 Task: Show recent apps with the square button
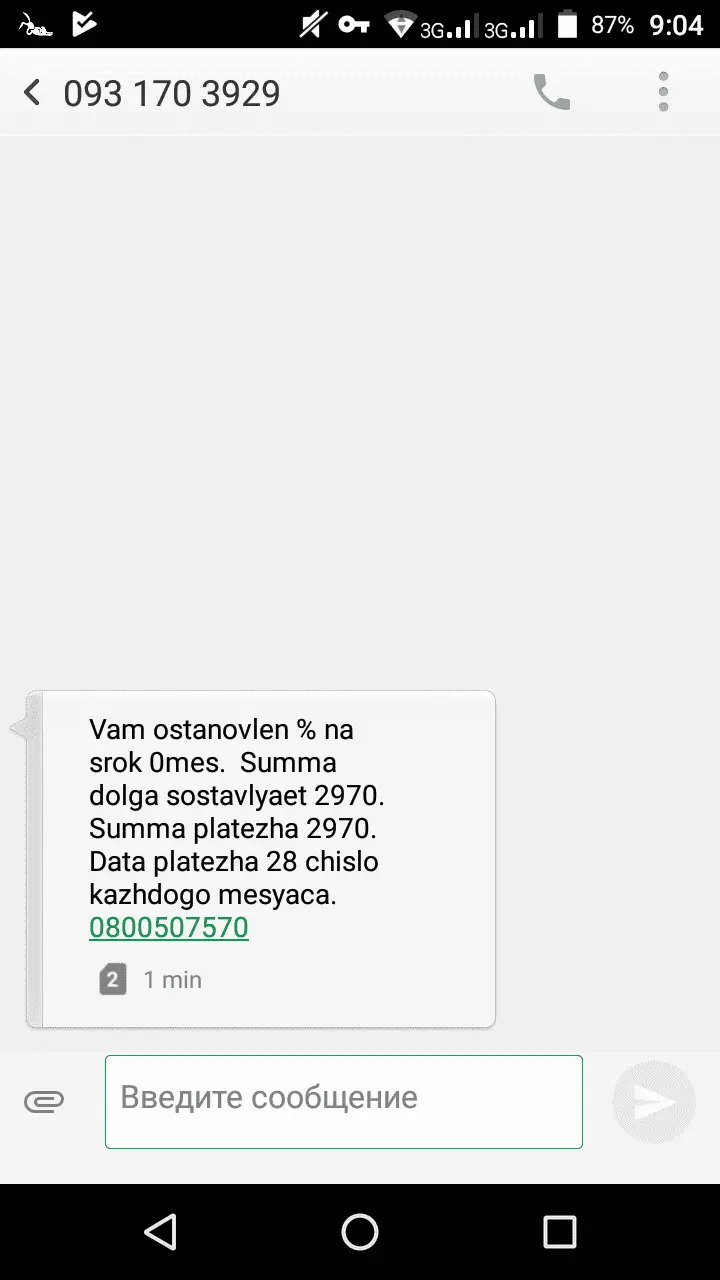click(x=559, y=1232)
